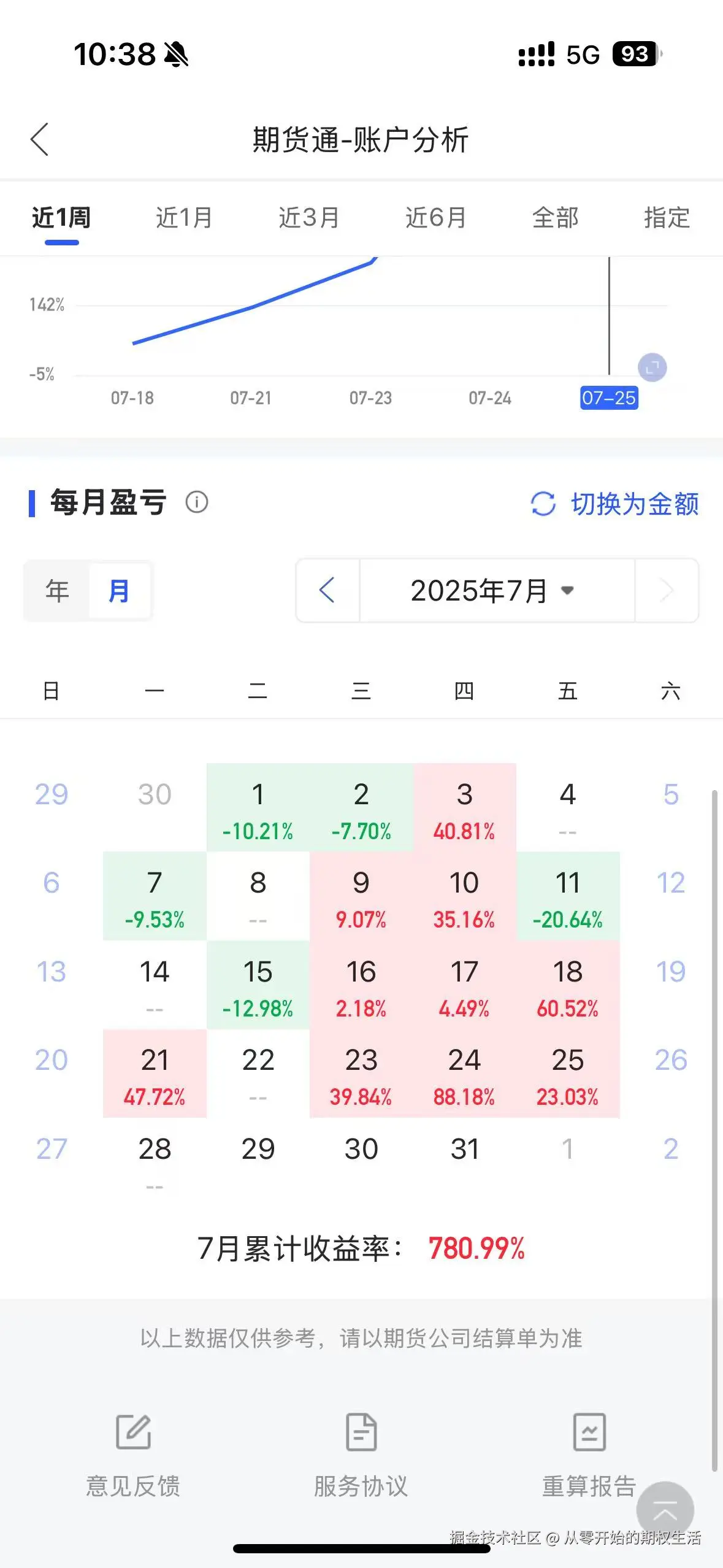Expand the chart to fullscreen
Image resolution: width=723 pixels, height=1568 pixels.
(x=652, y=368)
